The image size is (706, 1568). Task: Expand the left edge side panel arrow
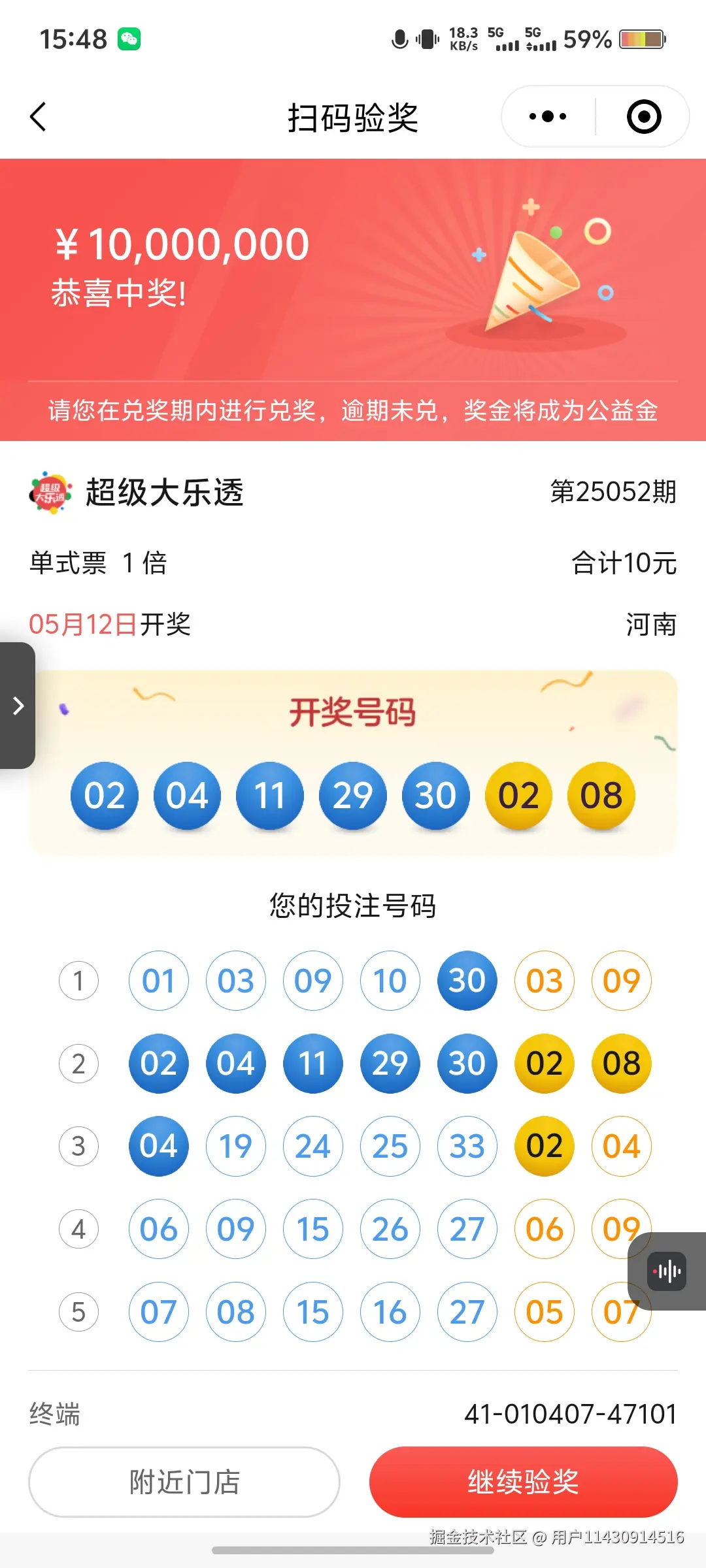pyautogui.click(x=17, y=706)
